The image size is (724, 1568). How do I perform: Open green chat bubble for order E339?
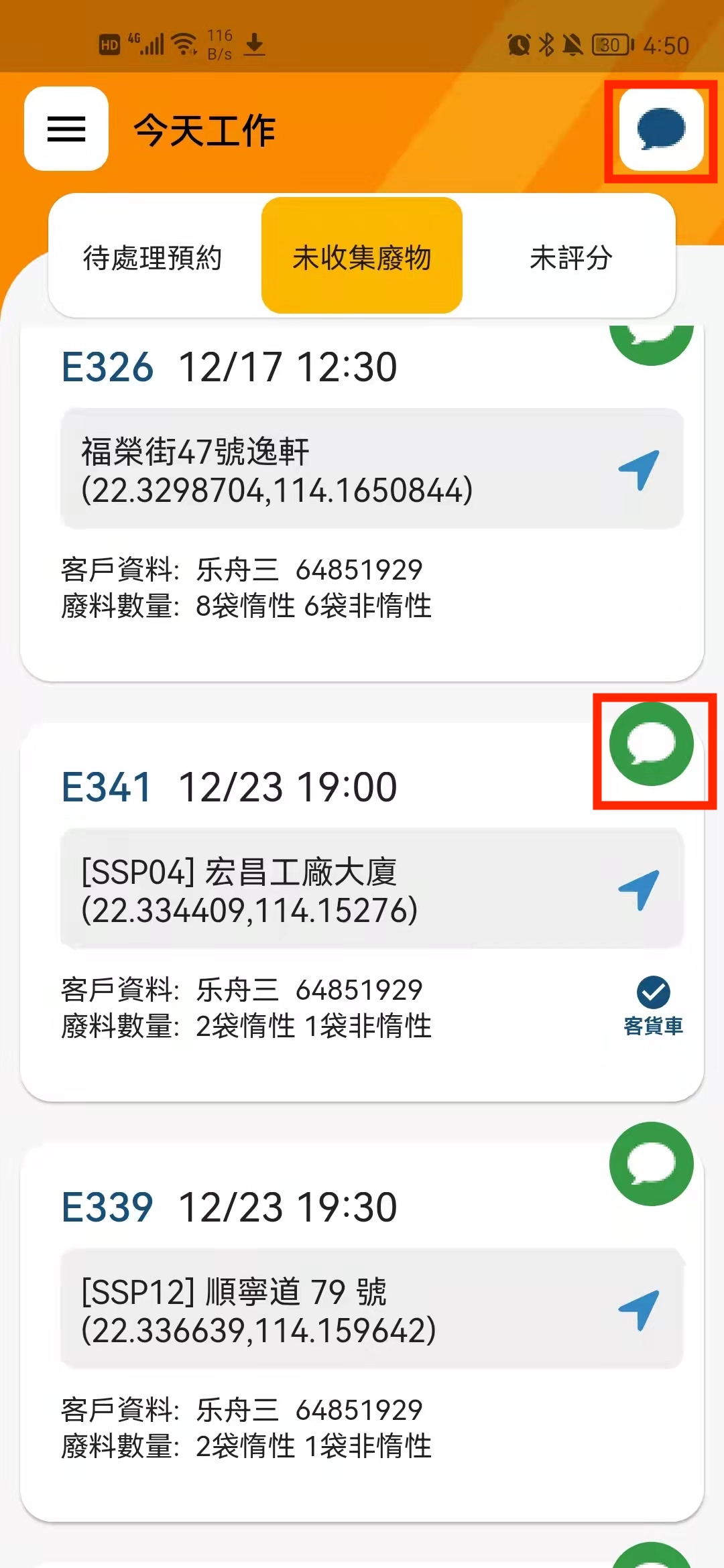click(x=651, y=1164)
